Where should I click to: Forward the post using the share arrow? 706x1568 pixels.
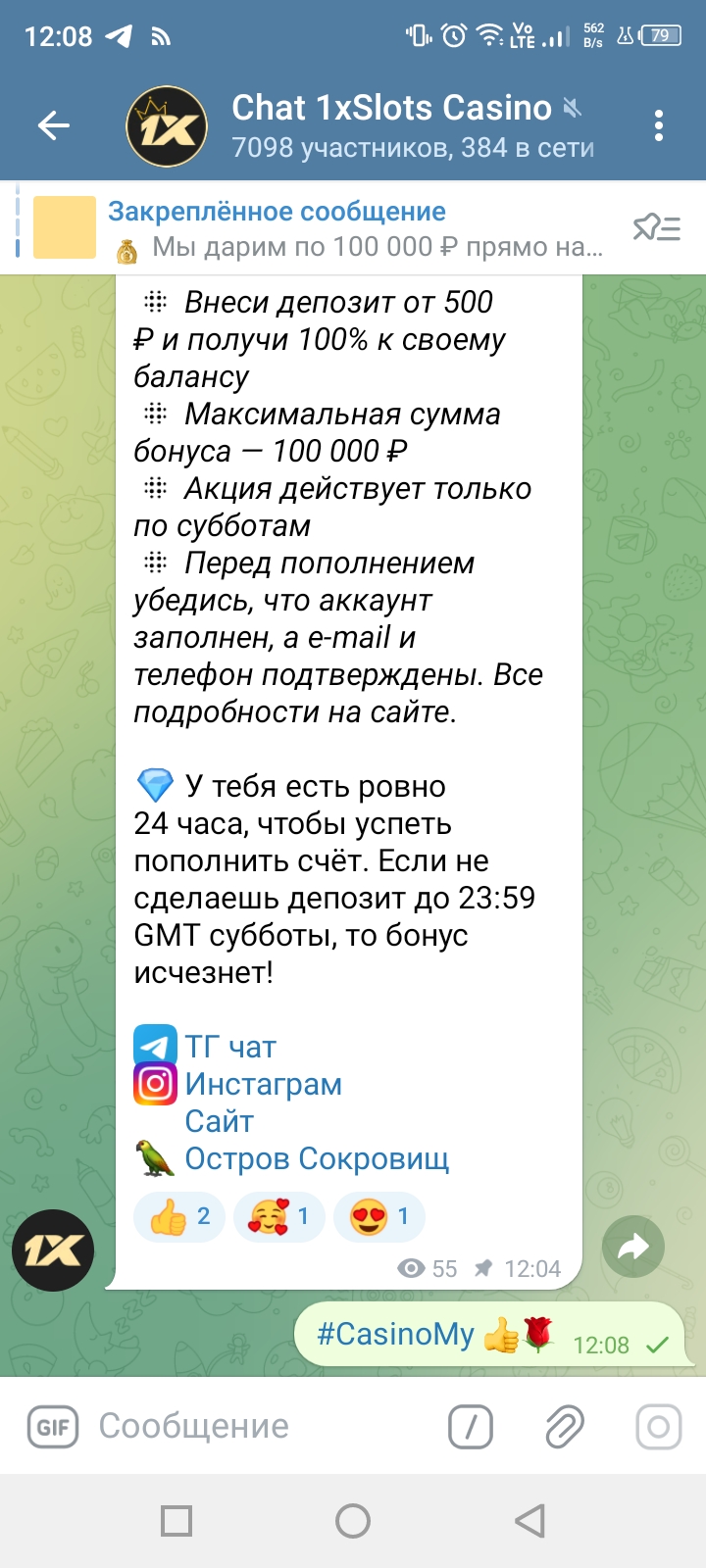tap(633, 1247)
